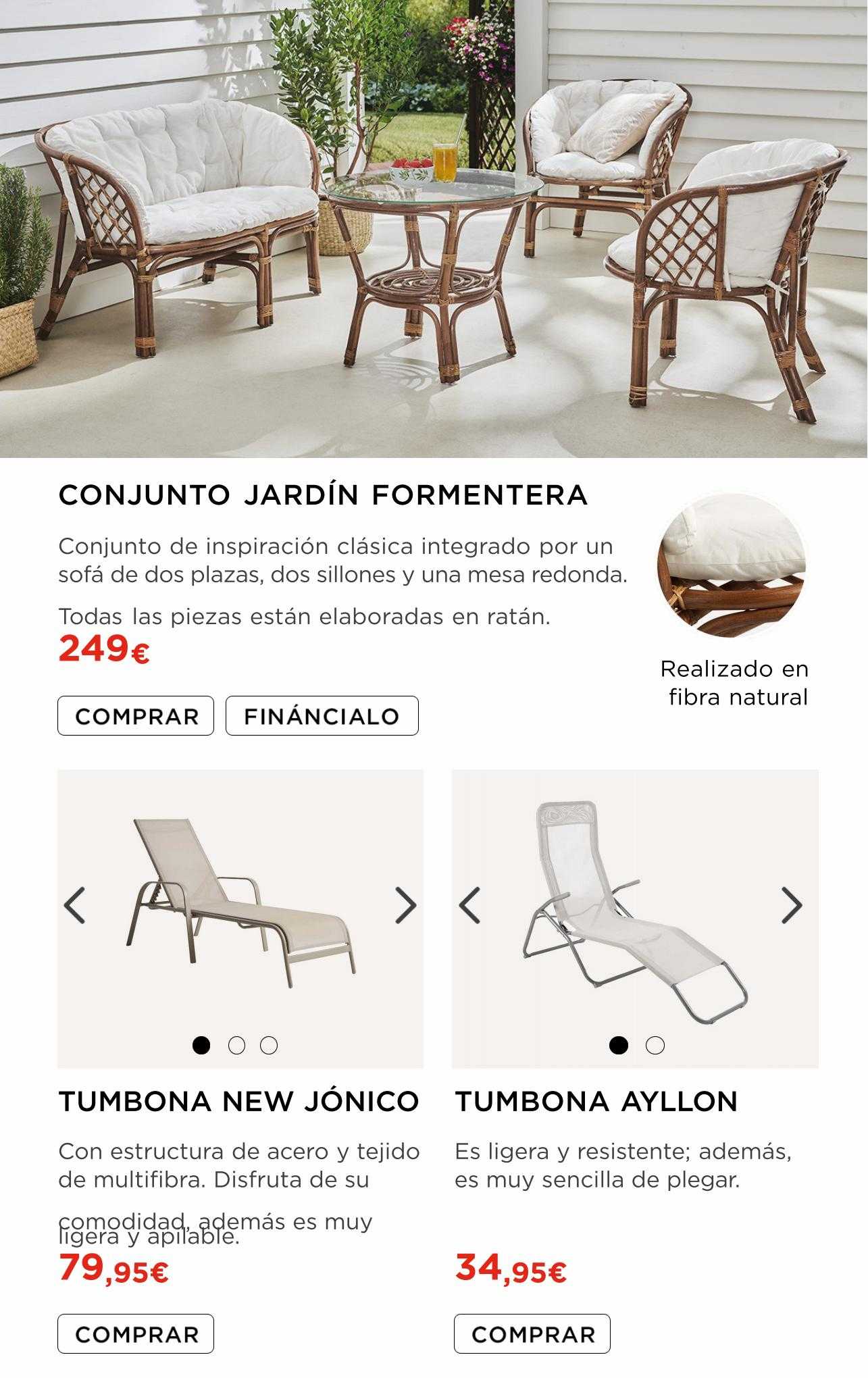The height and width of the screenshot is (1378, 868).
Task: Open the Tumbona Ayllon product image
Action: pyautogui.click(x=635, y=912)
